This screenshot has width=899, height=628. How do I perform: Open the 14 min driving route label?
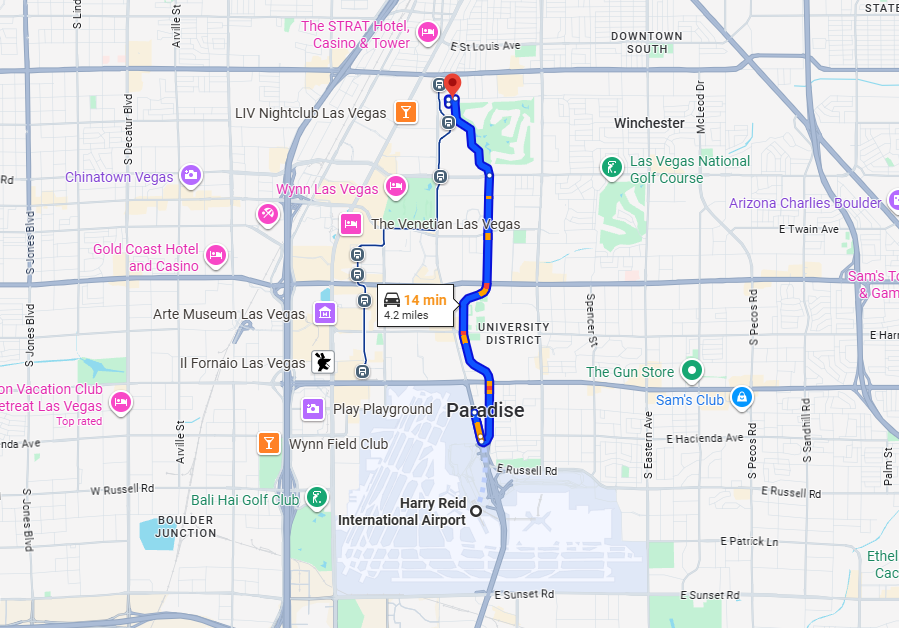point(417,305)
